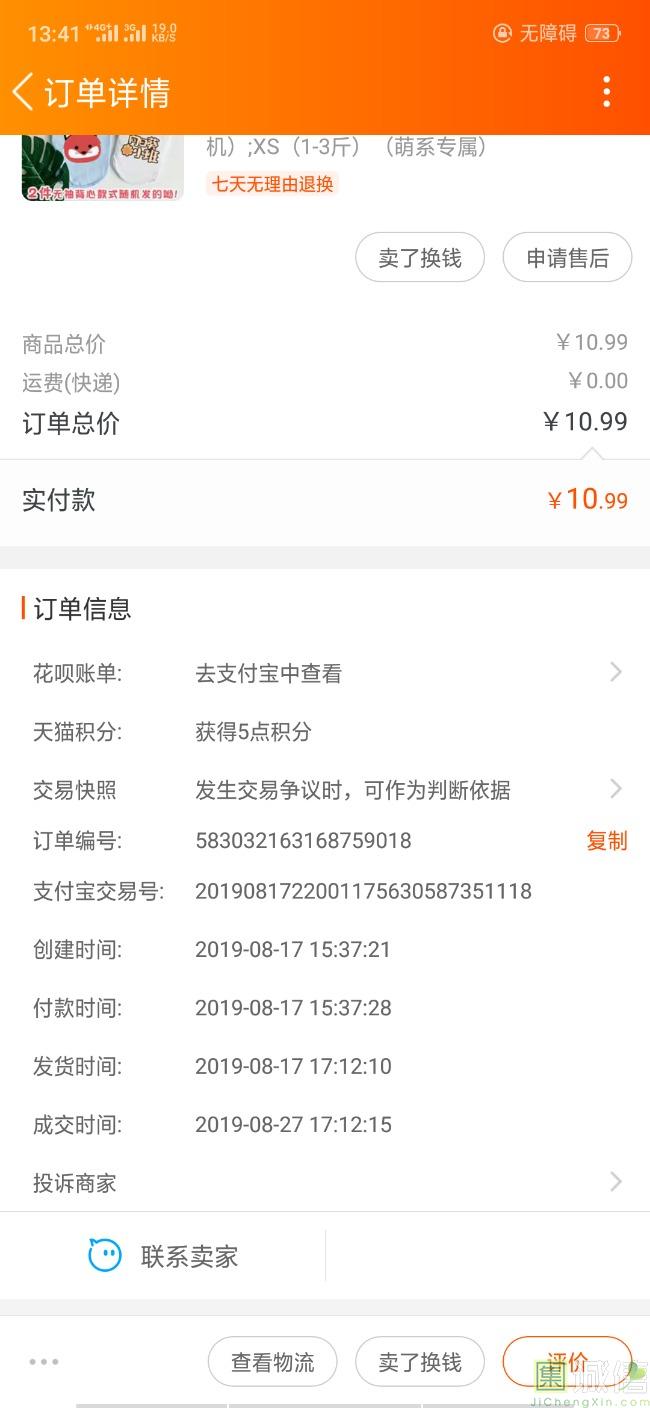Tap 评价 to review the order
650x1408 pixels.
567,1361
